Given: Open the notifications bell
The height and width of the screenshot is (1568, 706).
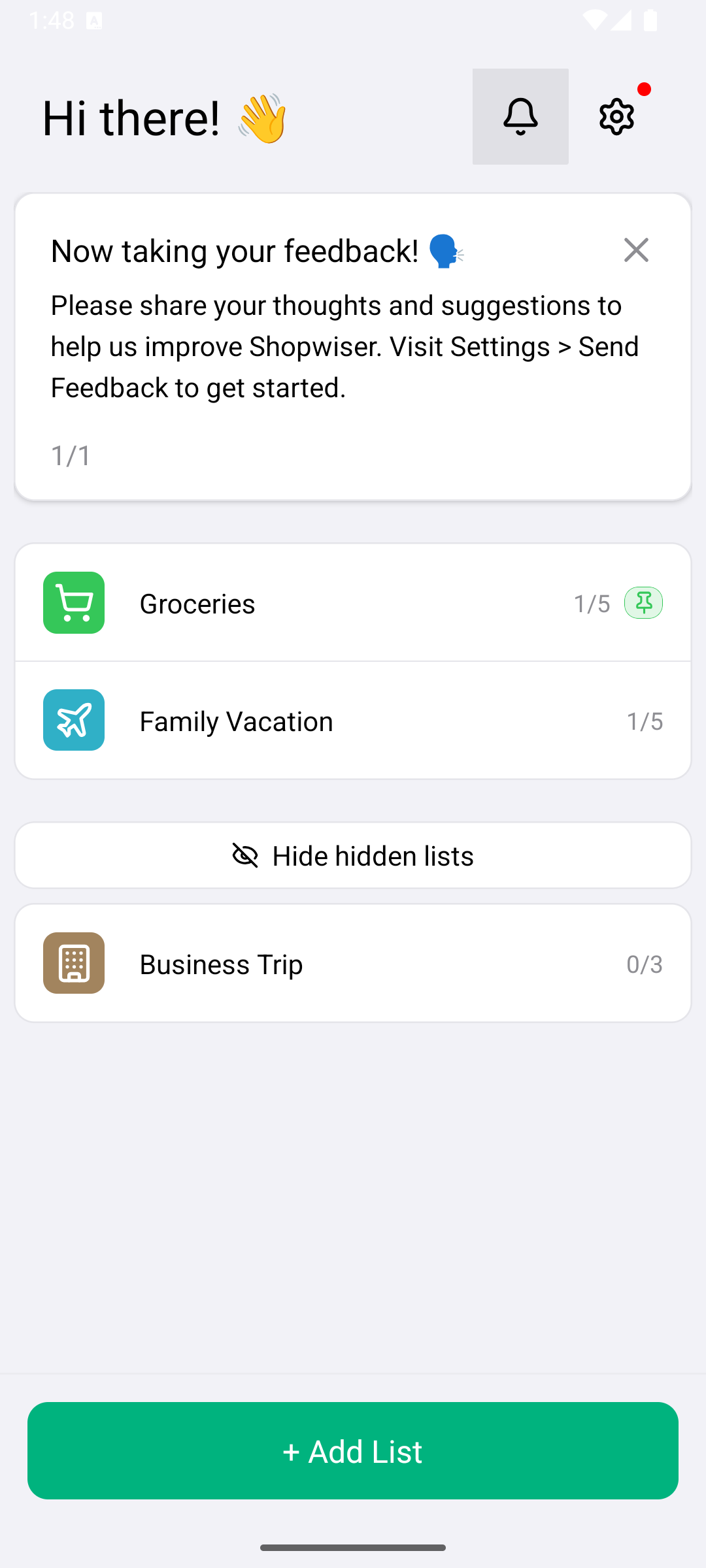Looking at the screenshot, I should point(520,116).
